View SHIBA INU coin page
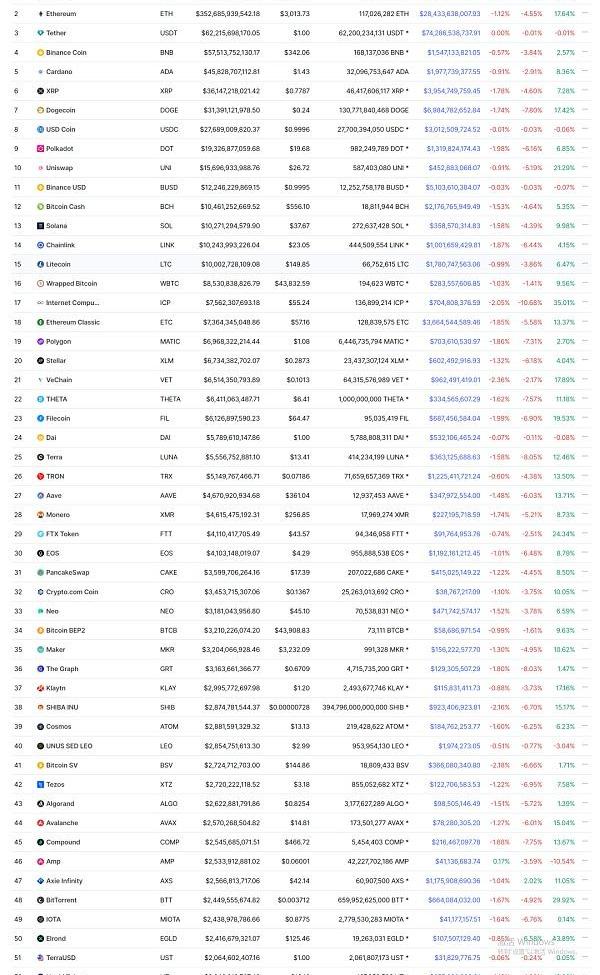Screen dimensions: 600x975 tap(62, 708)
